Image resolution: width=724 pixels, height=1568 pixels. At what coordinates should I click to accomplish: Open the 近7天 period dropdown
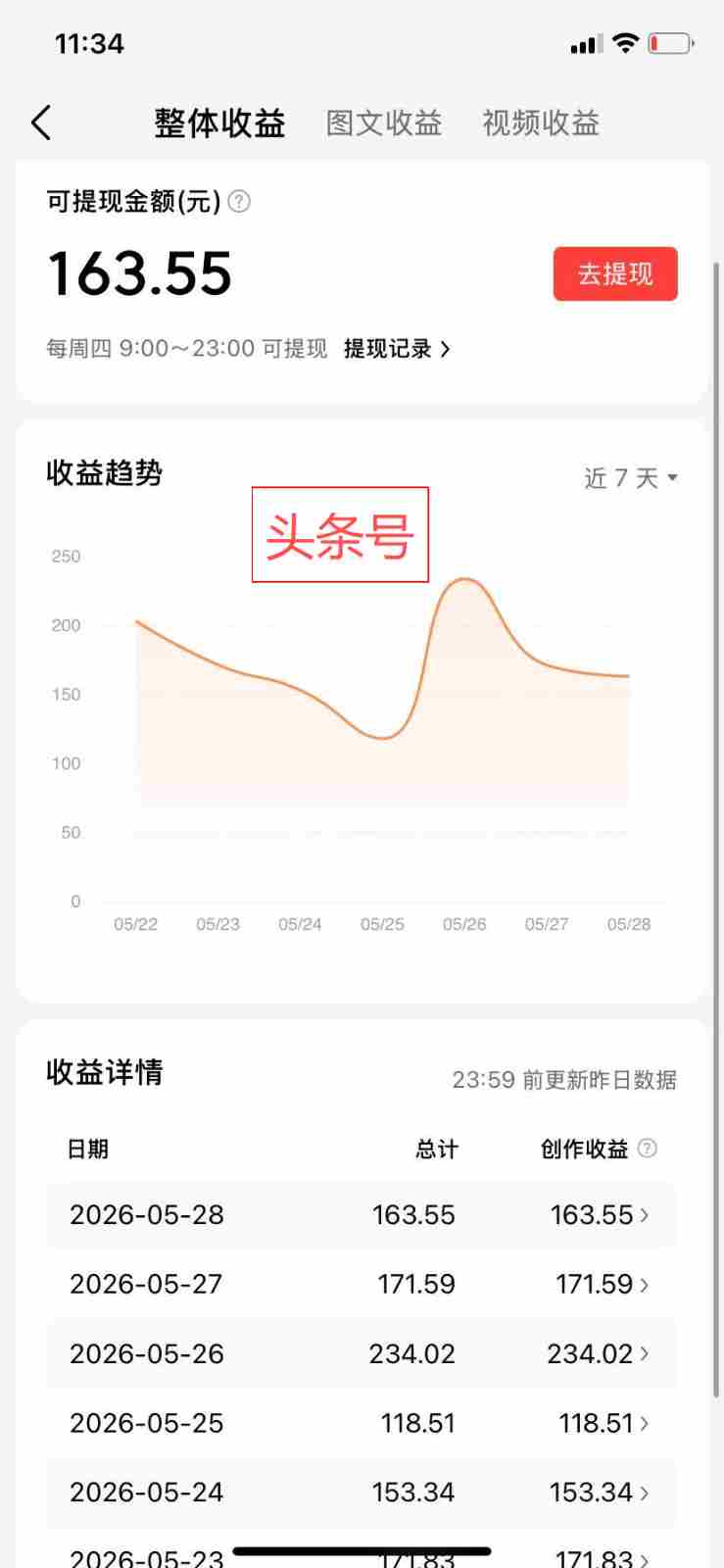631,478
